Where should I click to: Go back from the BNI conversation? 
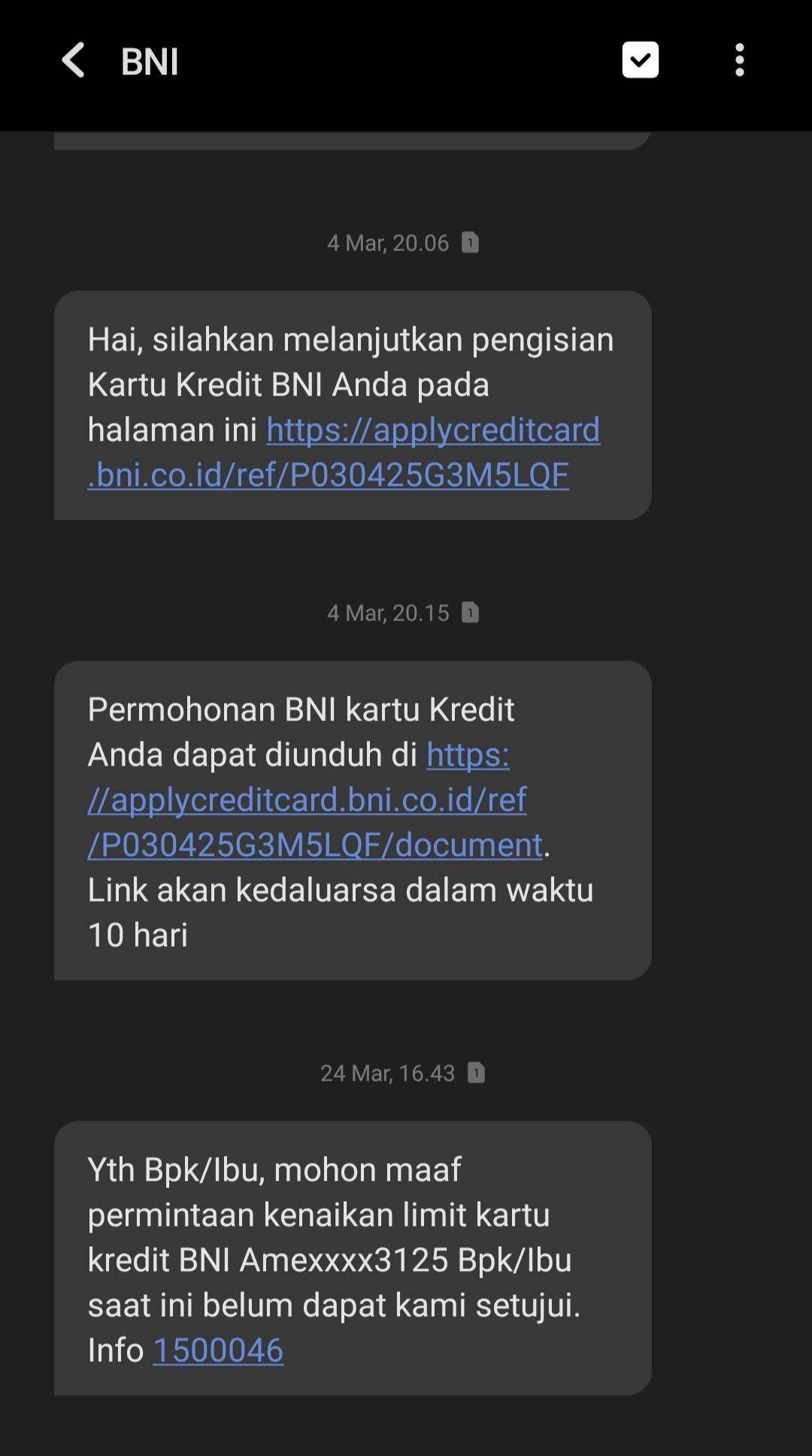pos(73,60)
